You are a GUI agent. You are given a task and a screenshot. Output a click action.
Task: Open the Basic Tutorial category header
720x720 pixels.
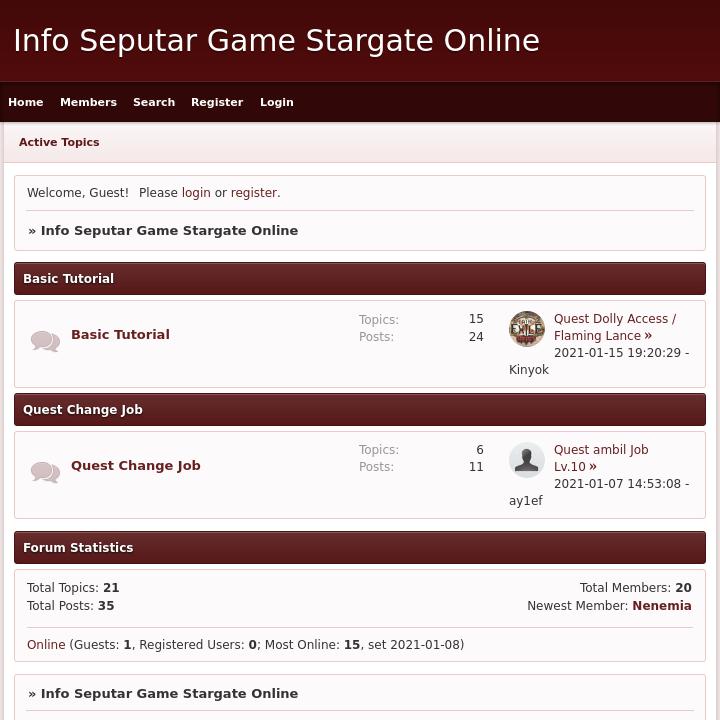tap(68, 279)
